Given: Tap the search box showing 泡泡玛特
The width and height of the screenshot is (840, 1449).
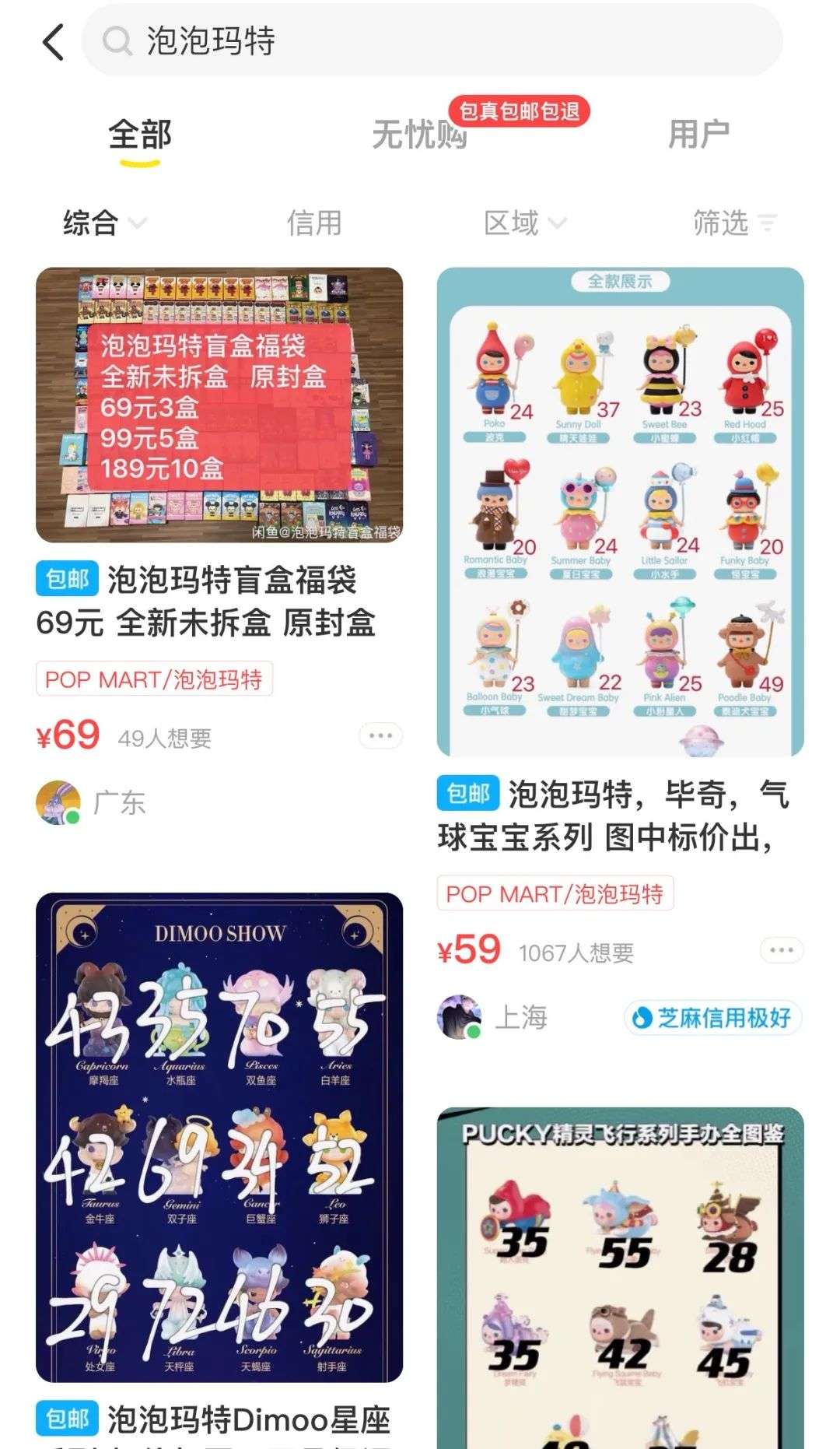Looking at the screenshot, I should pos(432,40).
